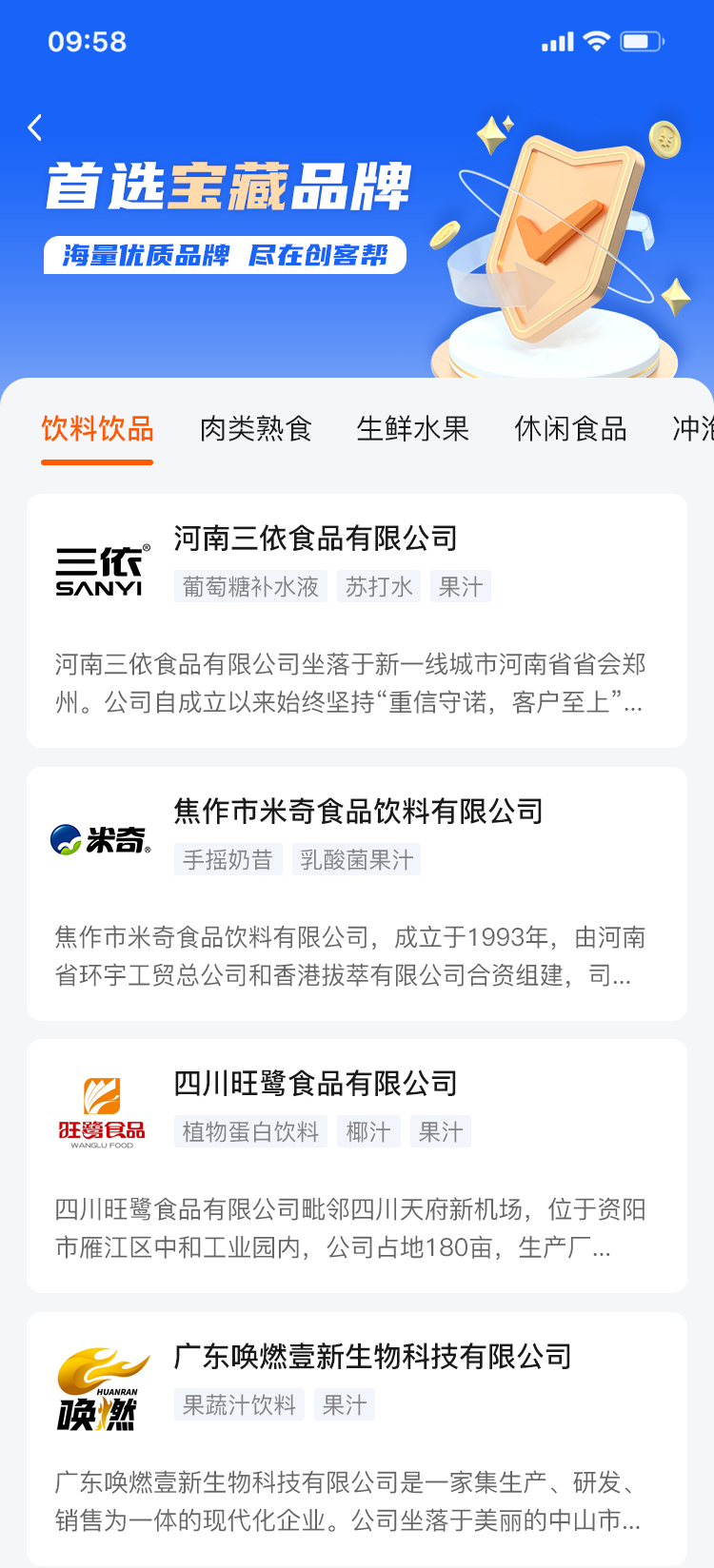
Task: Select the 饮料饮品 tab
Action: pos(97,429)
